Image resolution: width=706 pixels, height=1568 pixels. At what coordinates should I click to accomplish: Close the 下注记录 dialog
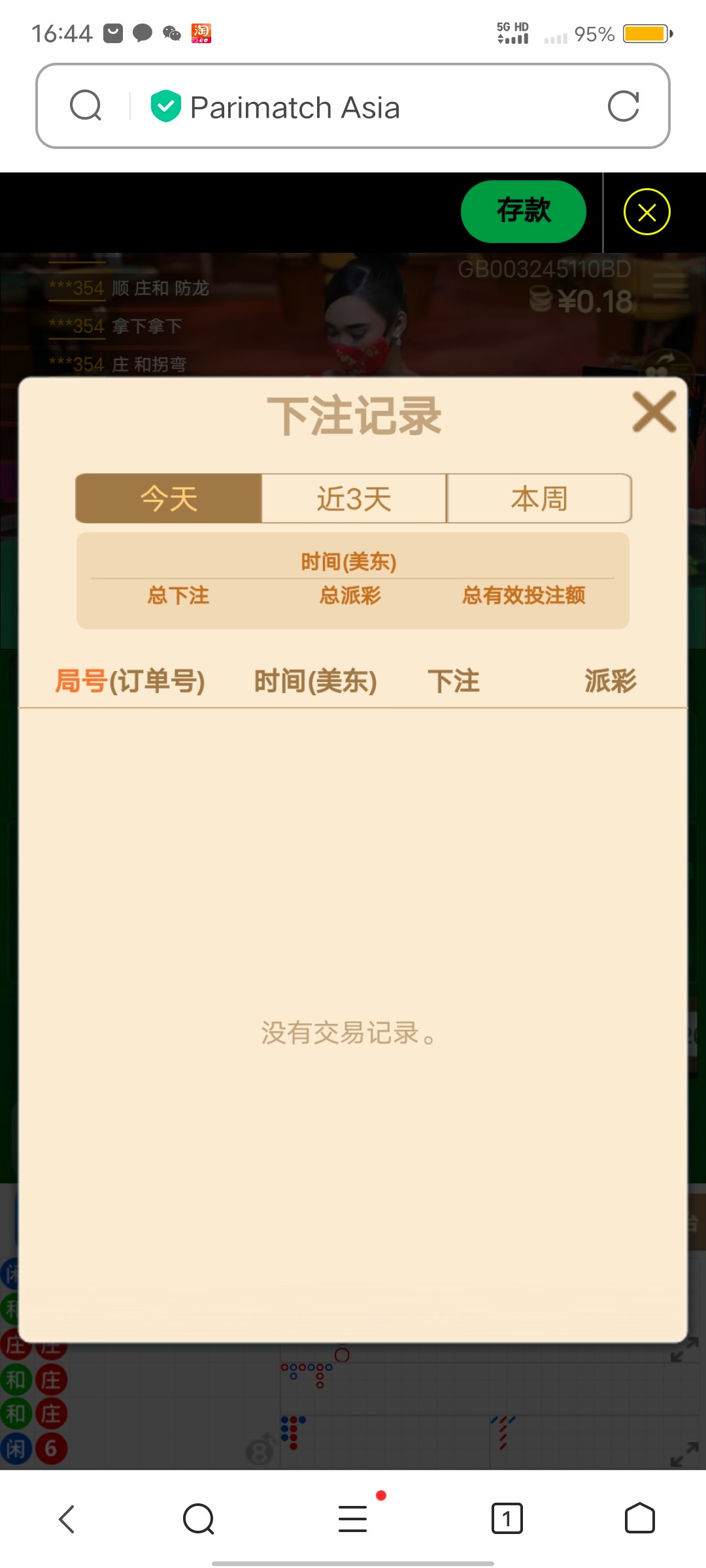(654, 412)
